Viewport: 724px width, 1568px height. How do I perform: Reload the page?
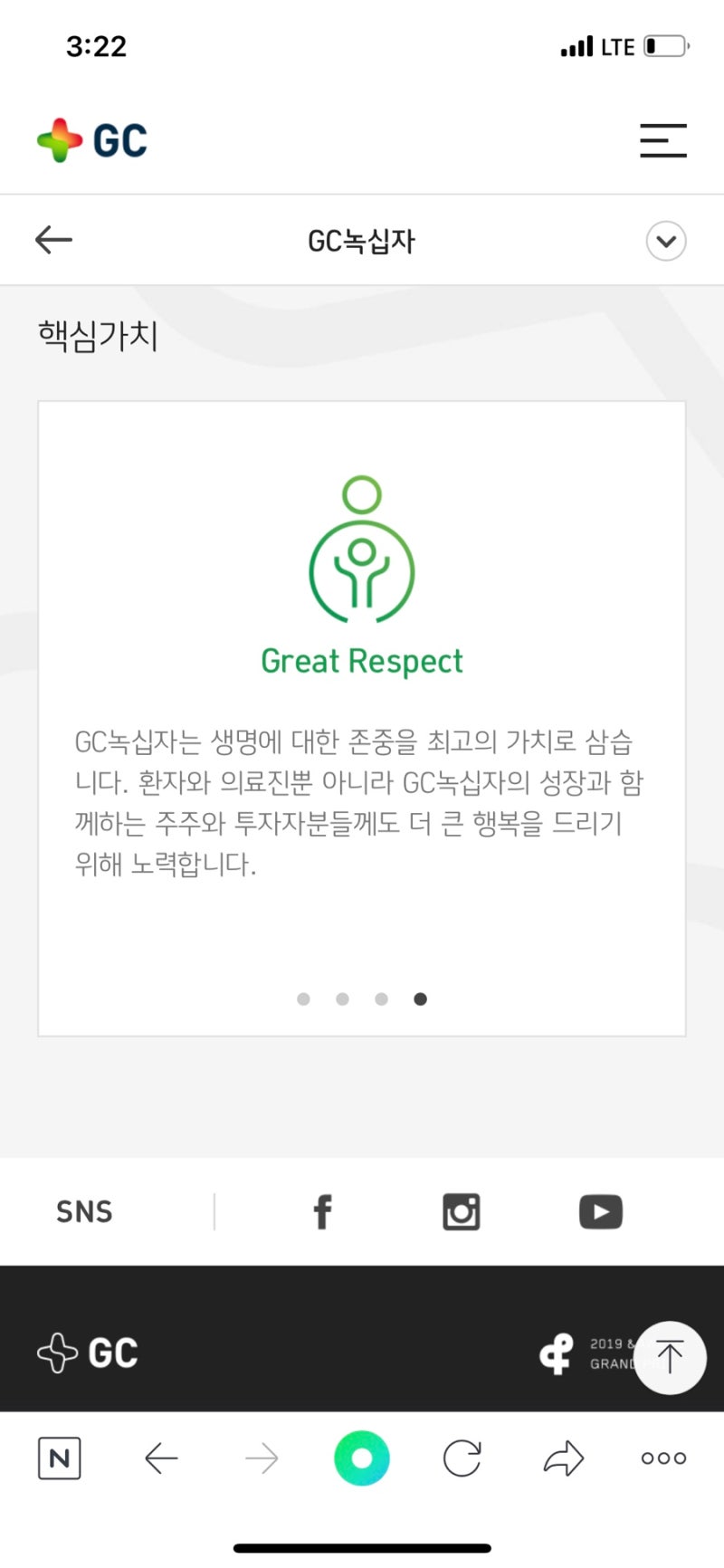(462, 1458)
